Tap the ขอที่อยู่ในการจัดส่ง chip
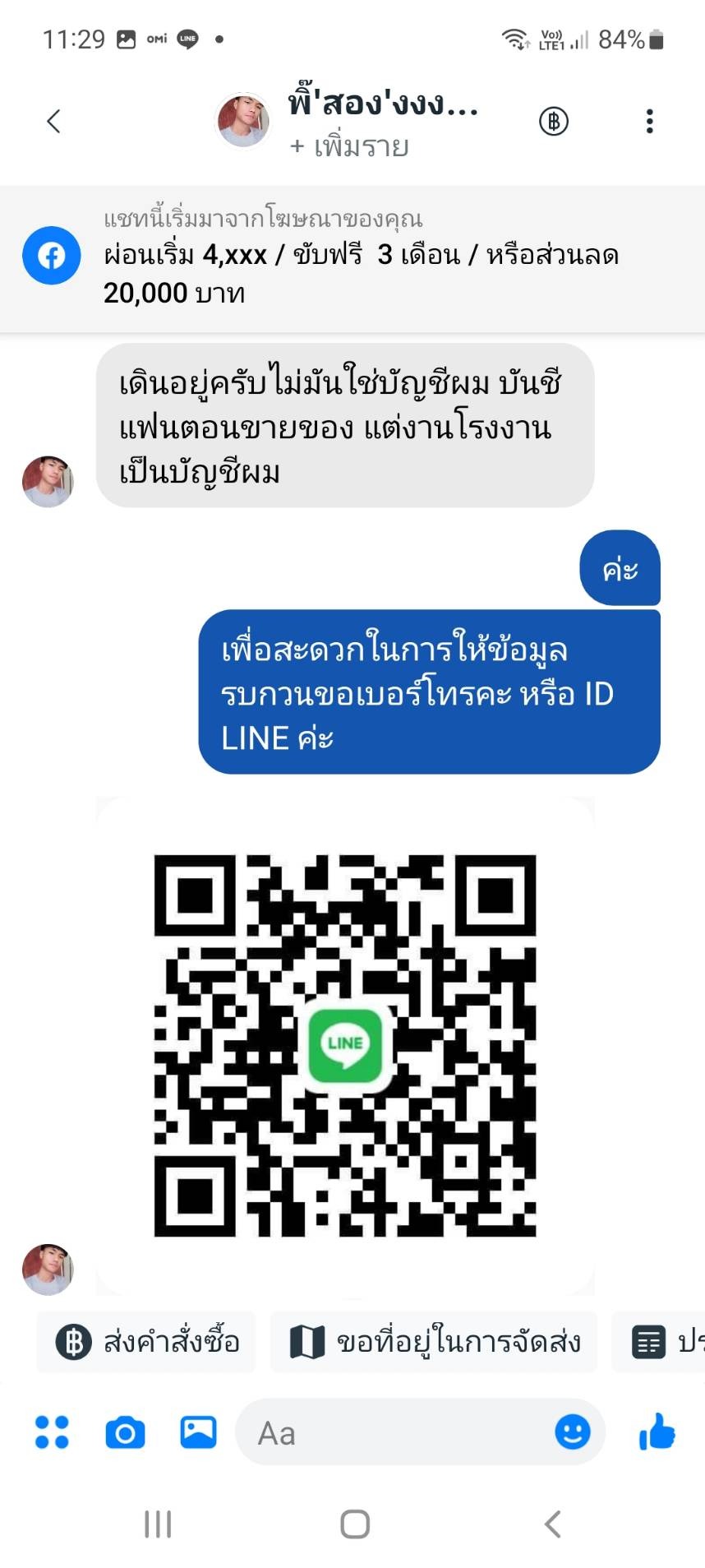The image size is (705, 1568). point(434,1342)
